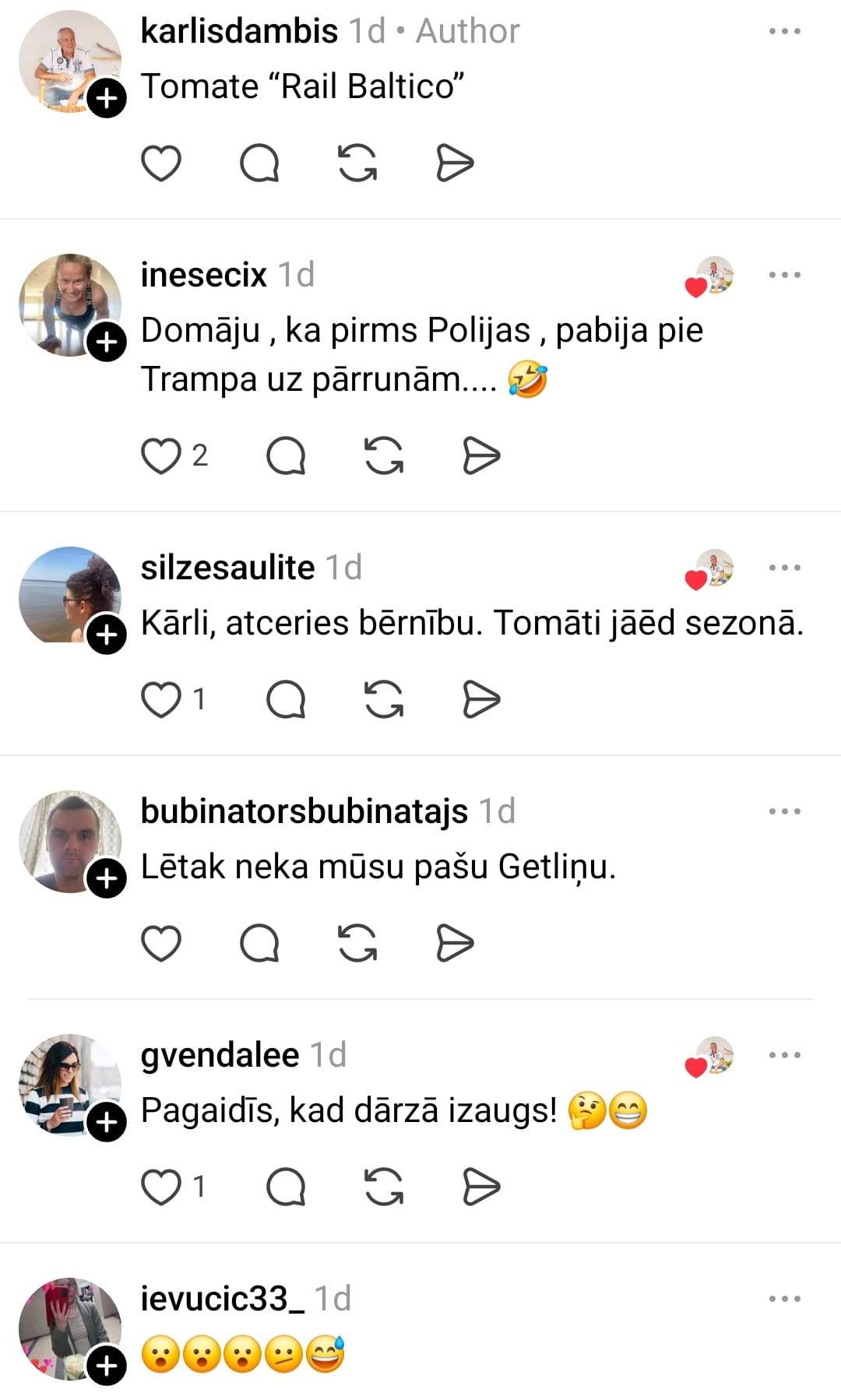Like gvendalee's comment
841x1400 pixels.
pos(161,1187)
